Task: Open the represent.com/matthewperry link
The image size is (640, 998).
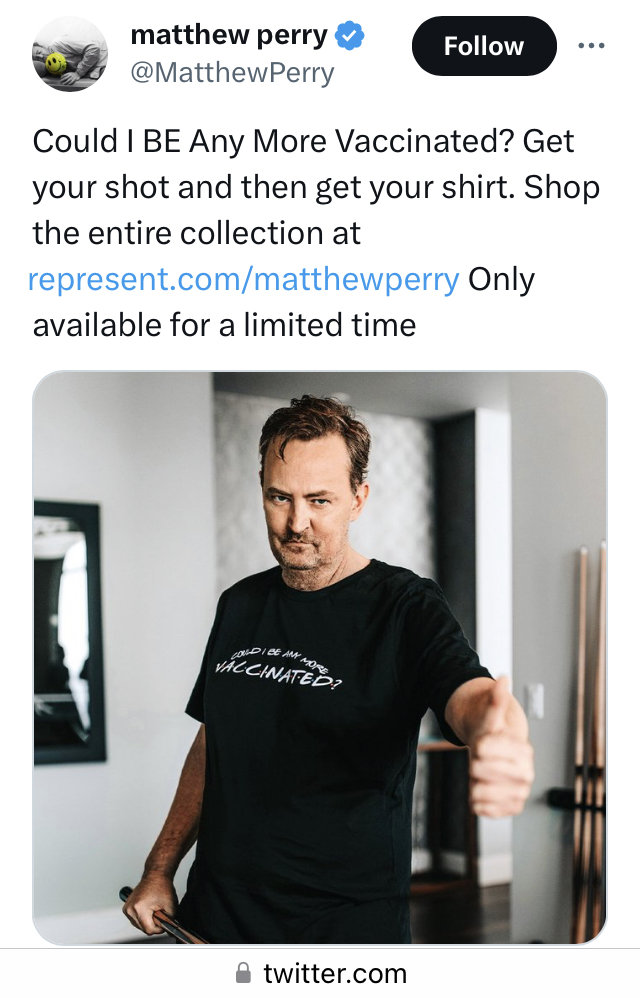Action: (x=243, y=279)
